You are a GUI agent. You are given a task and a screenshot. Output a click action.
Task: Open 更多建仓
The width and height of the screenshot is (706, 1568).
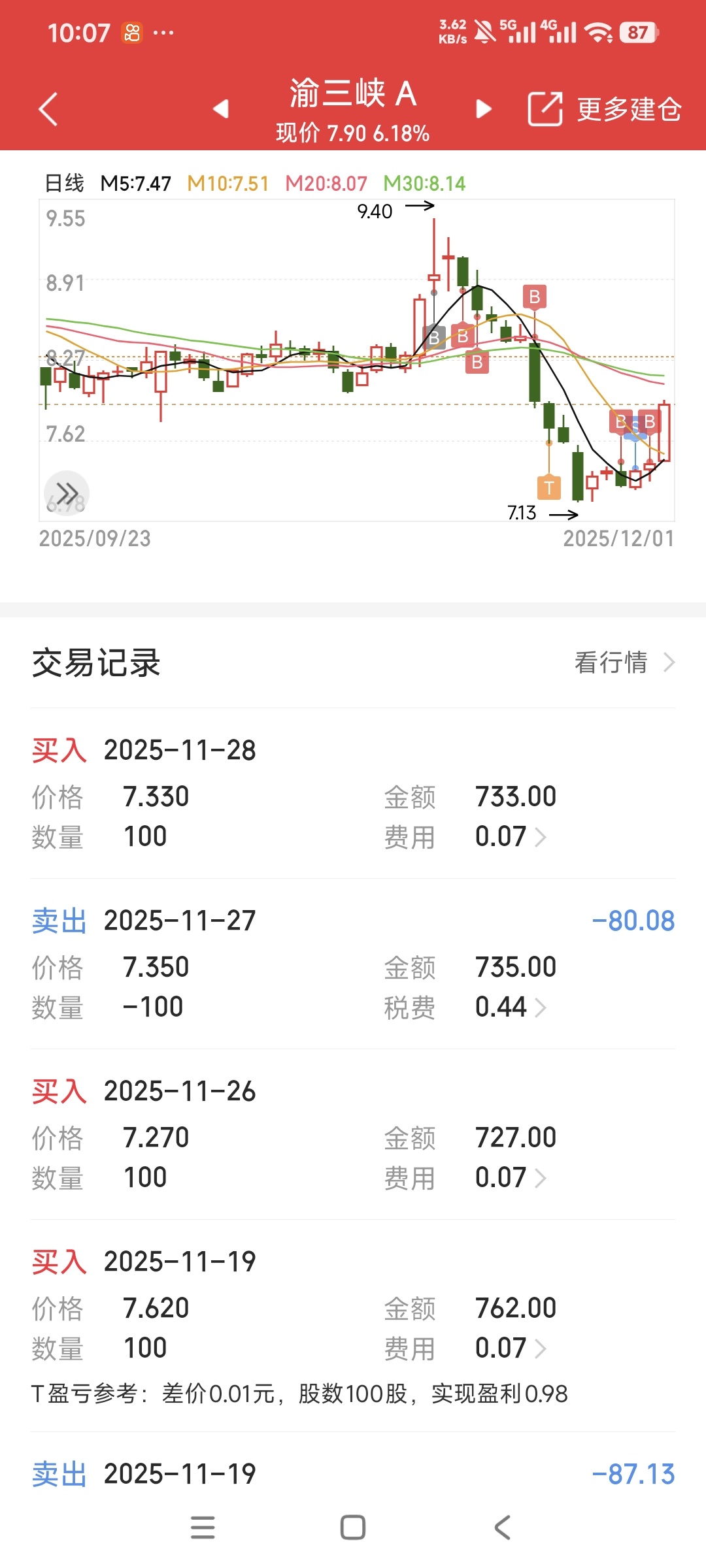pyautogui.click(x=629, y=109)
